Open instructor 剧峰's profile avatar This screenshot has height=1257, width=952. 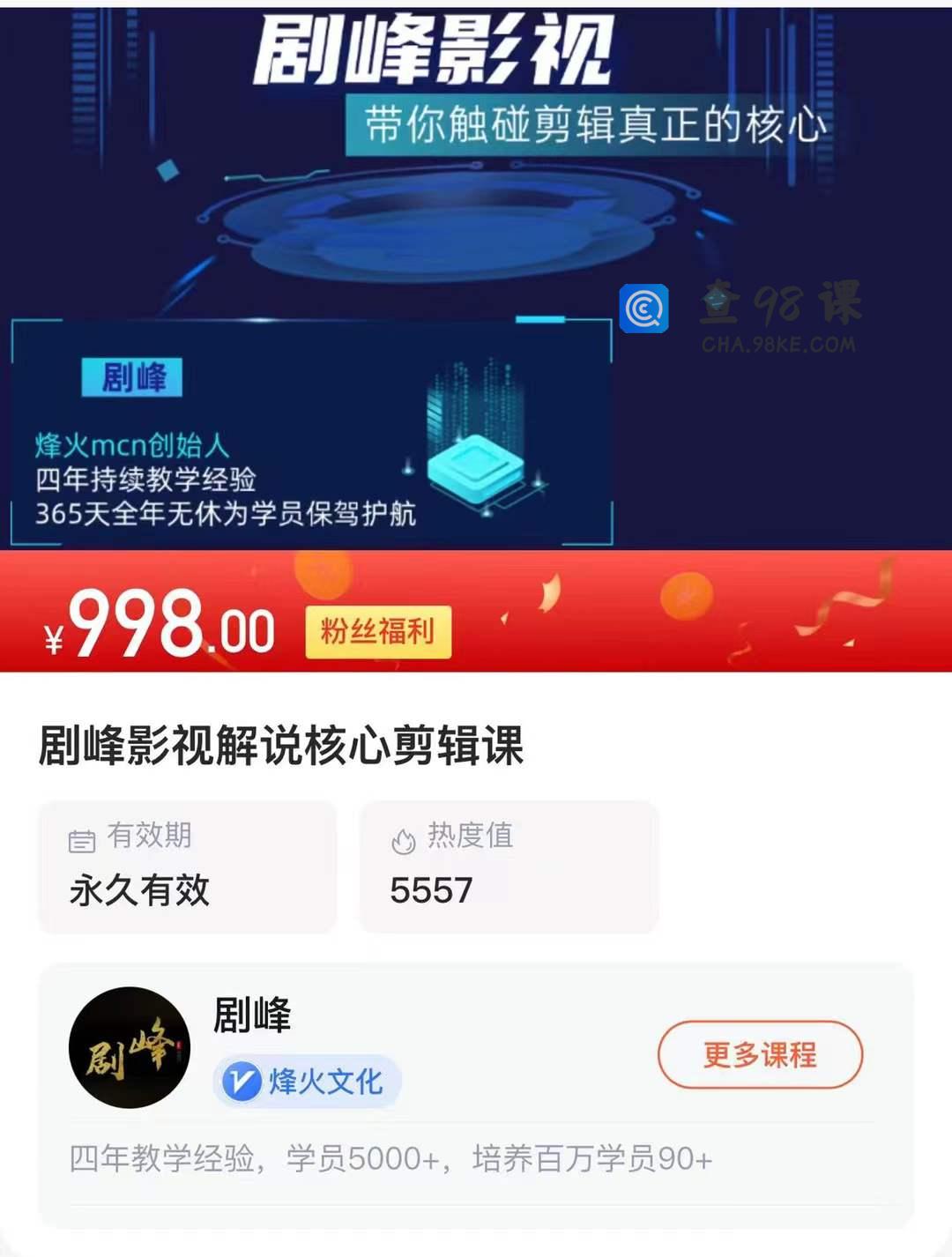tap(130, 1047)
